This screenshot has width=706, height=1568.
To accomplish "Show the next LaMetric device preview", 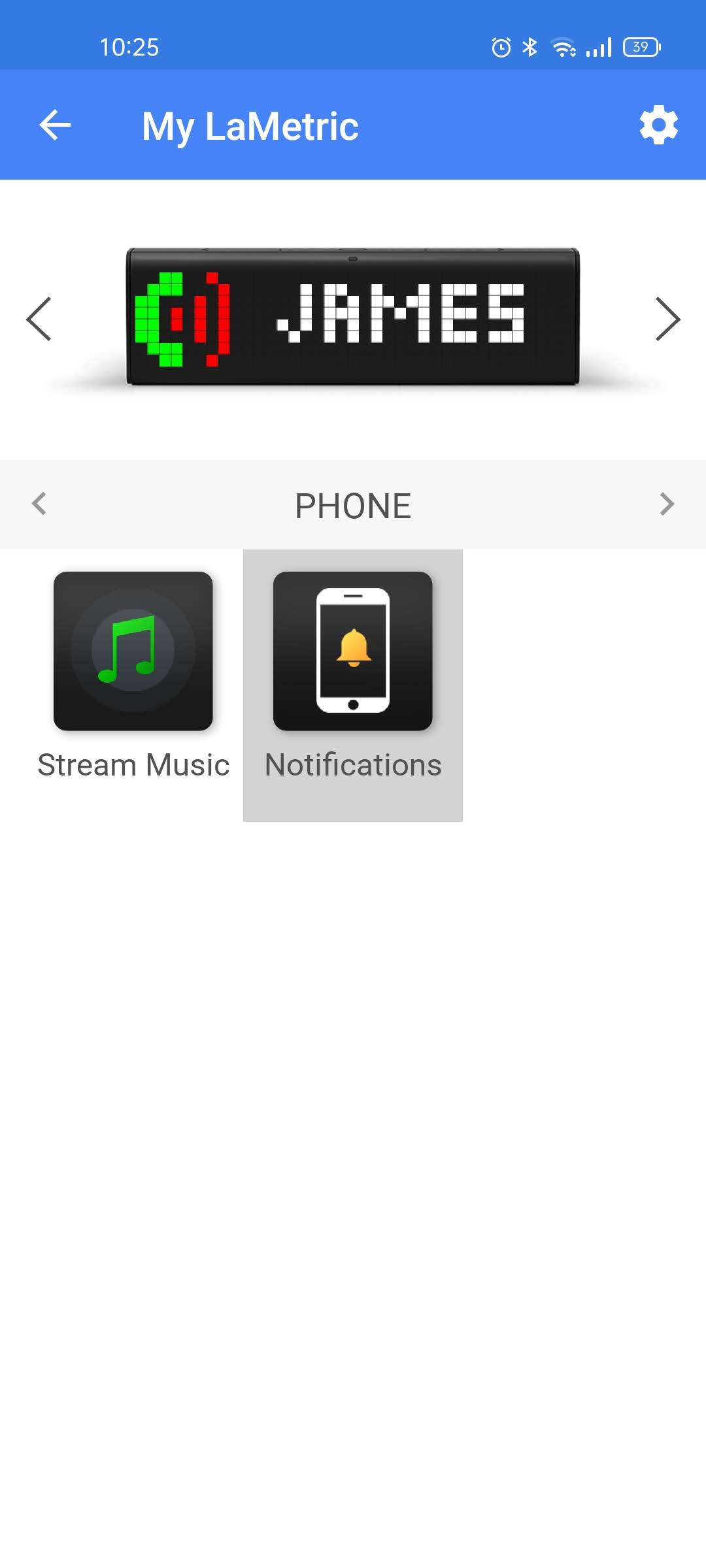I will (667, 319).
